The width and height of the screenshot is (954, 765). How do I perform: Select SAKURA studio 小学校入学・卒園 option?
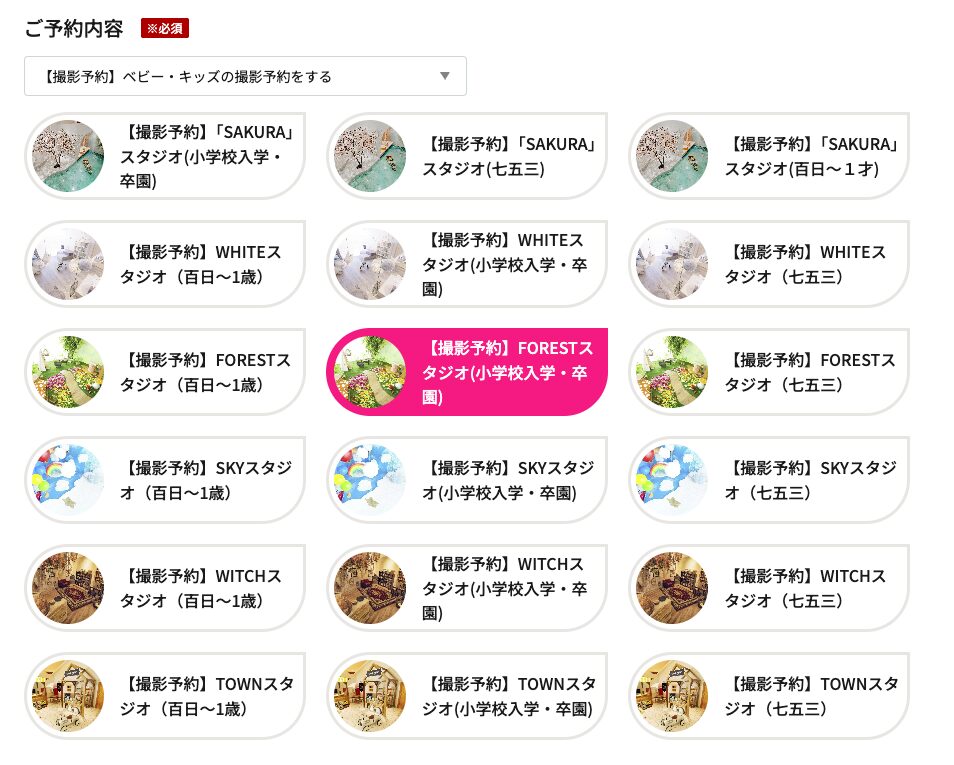[x=165, y=156]
